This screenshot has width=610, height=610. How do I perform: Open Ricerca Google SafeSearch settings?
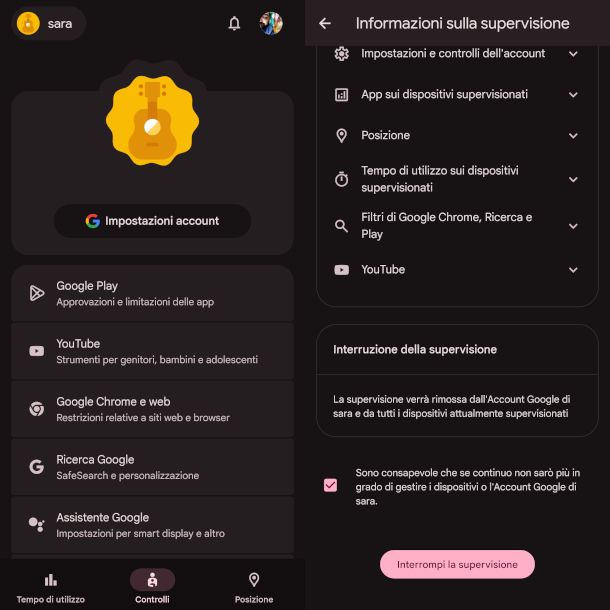click(152, 467)
